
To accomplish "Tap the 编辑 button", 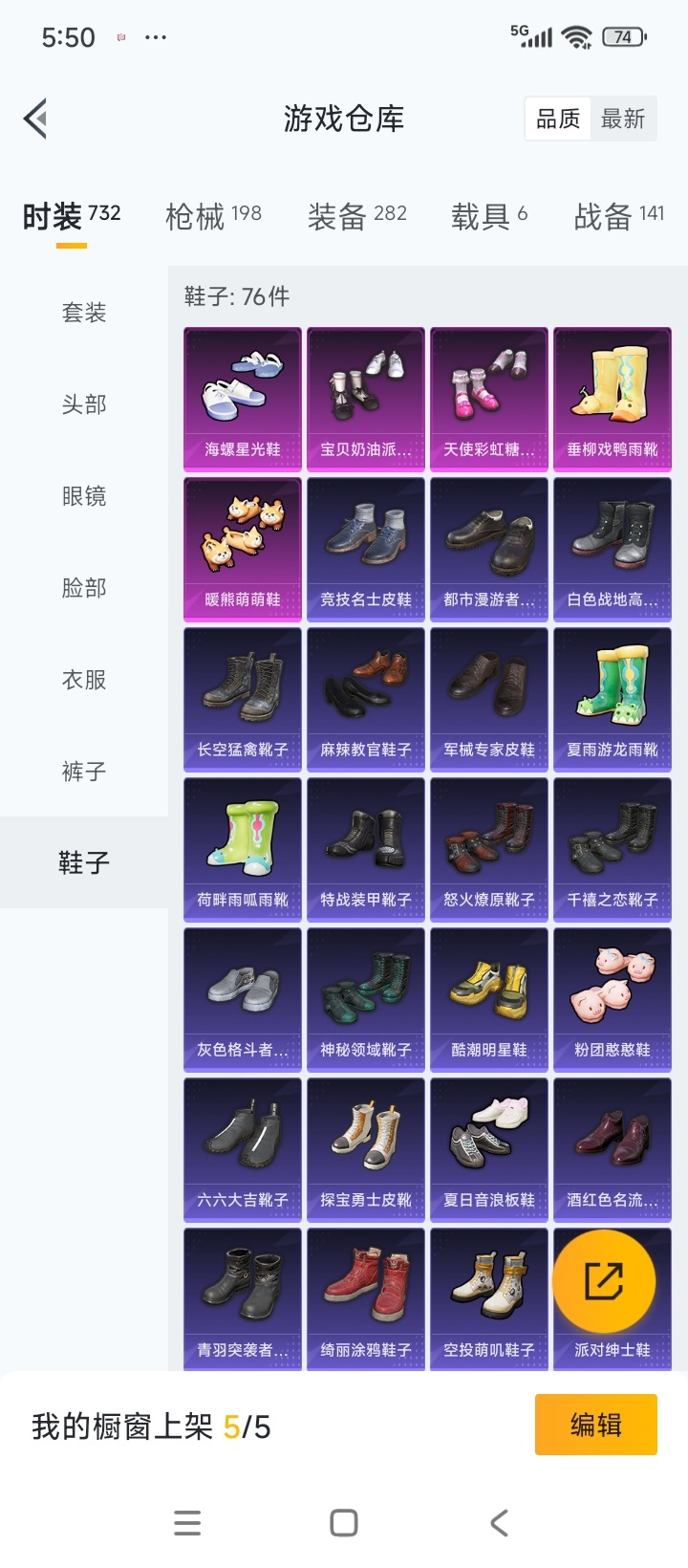I will tap(595, 1424).
